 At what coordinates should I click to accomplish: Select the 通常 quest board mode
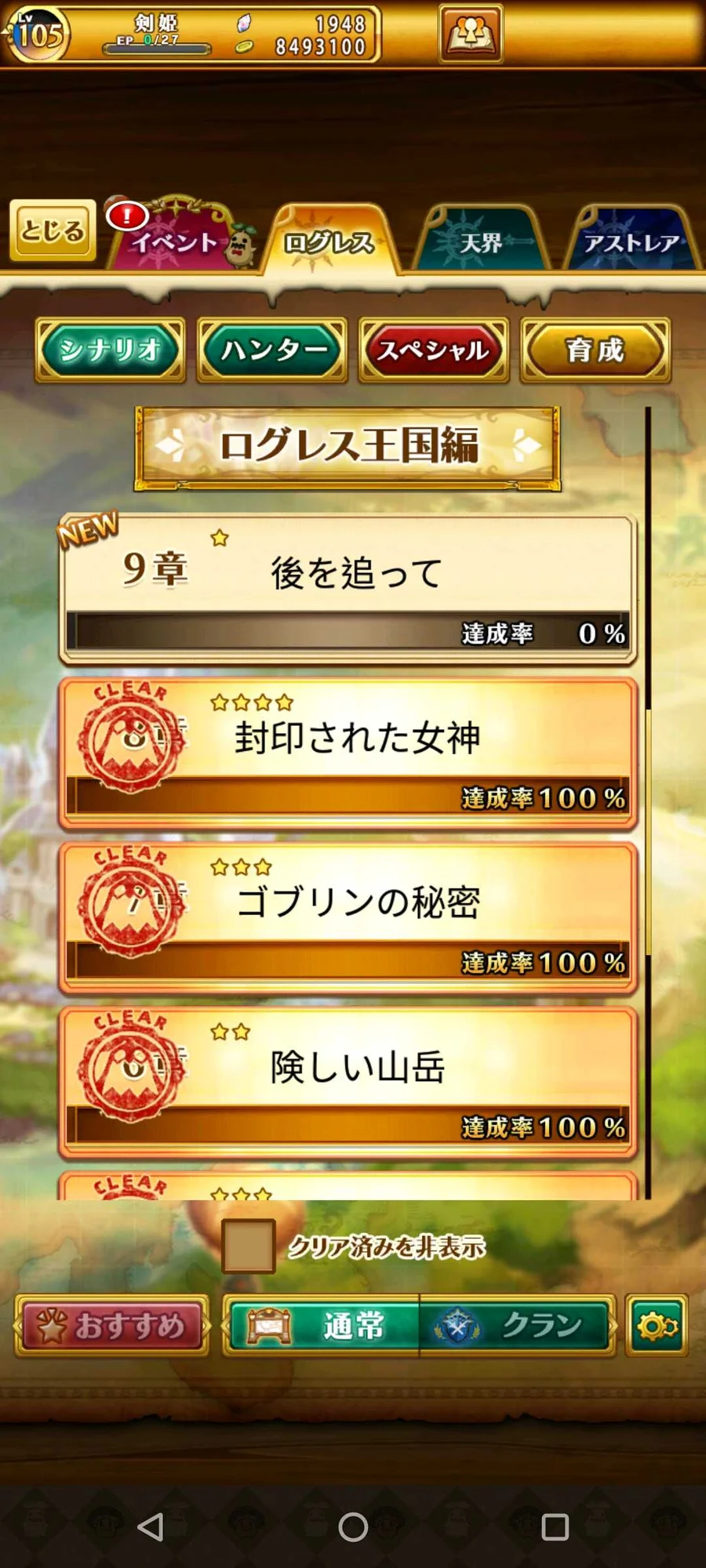[322, 1326]
